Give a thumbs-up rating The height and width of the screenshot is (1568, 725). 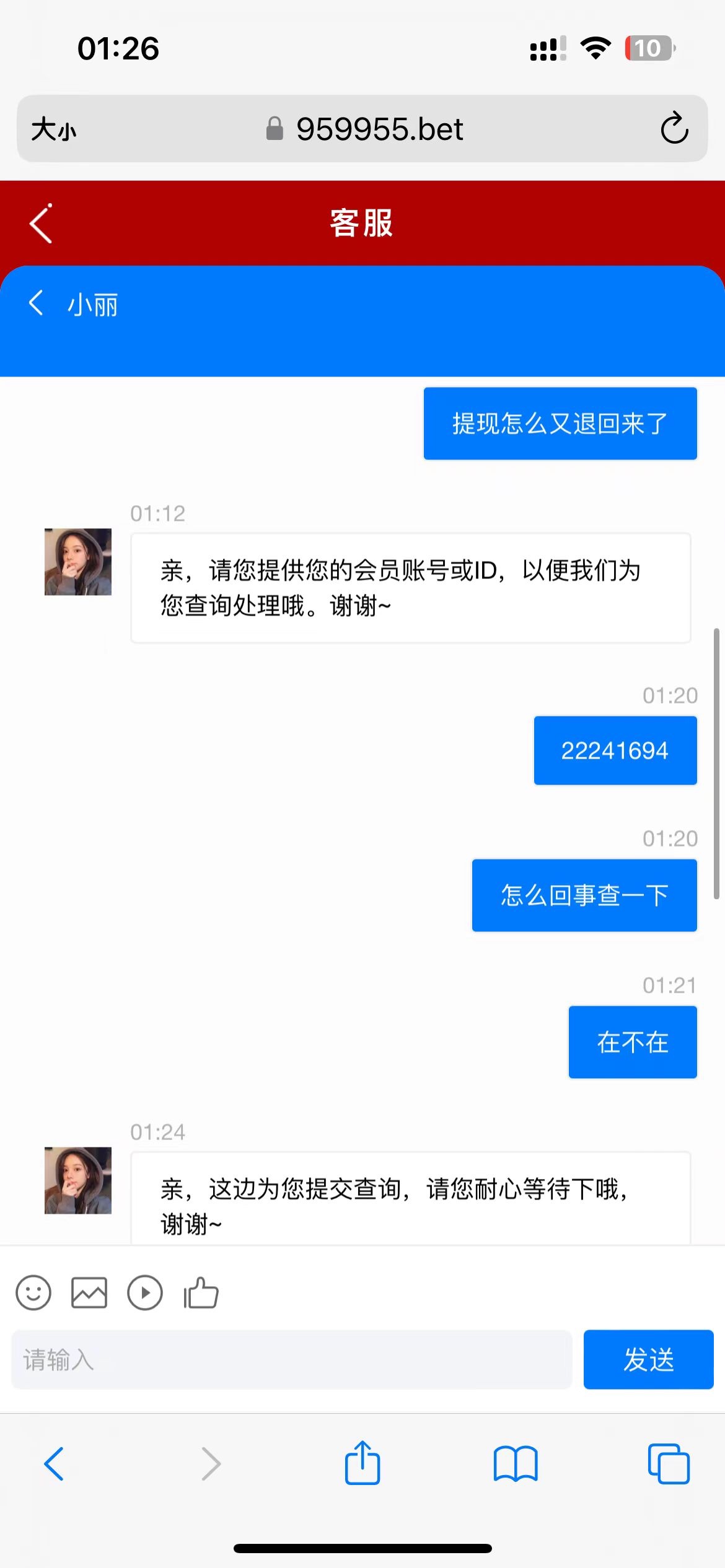coord(201,1293)
